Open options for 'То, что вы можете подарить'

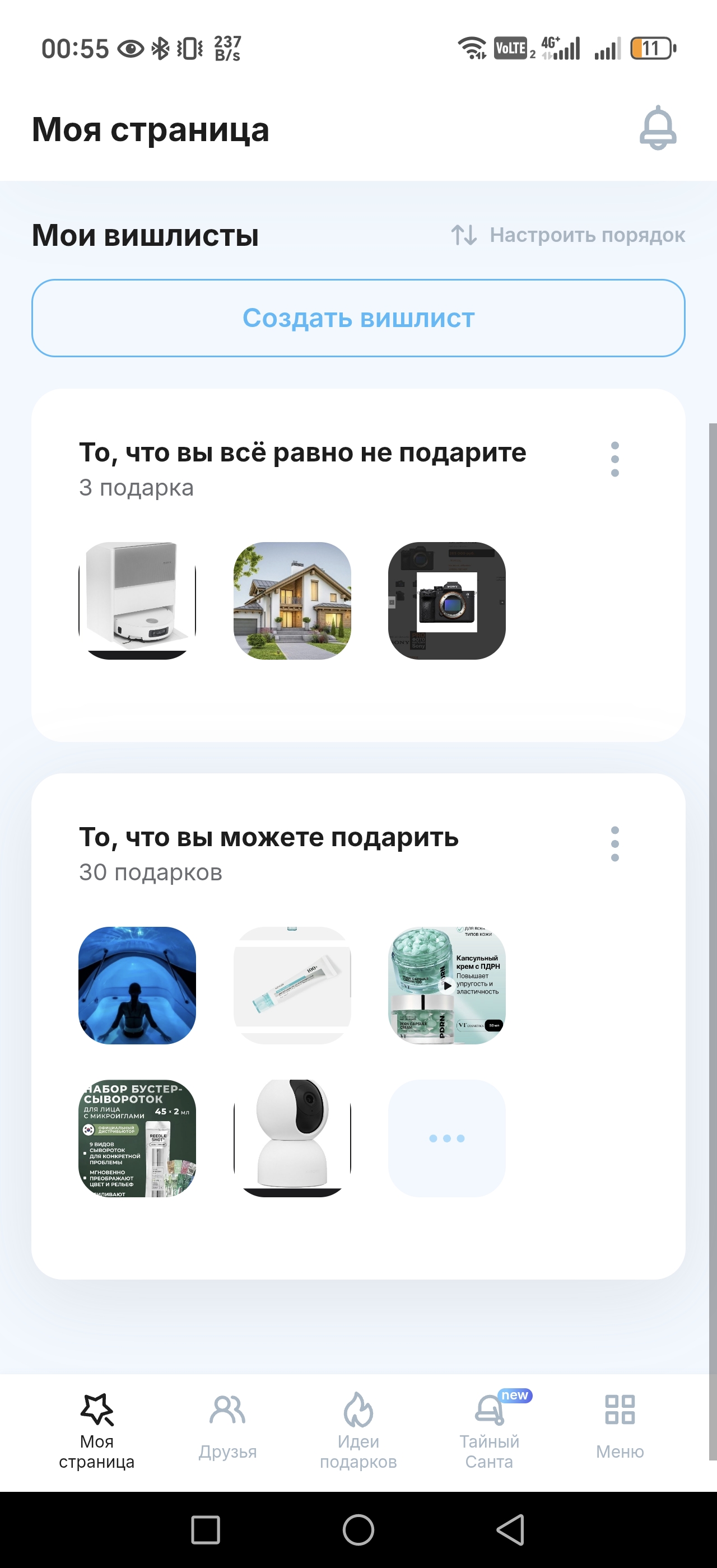(614, 844)
